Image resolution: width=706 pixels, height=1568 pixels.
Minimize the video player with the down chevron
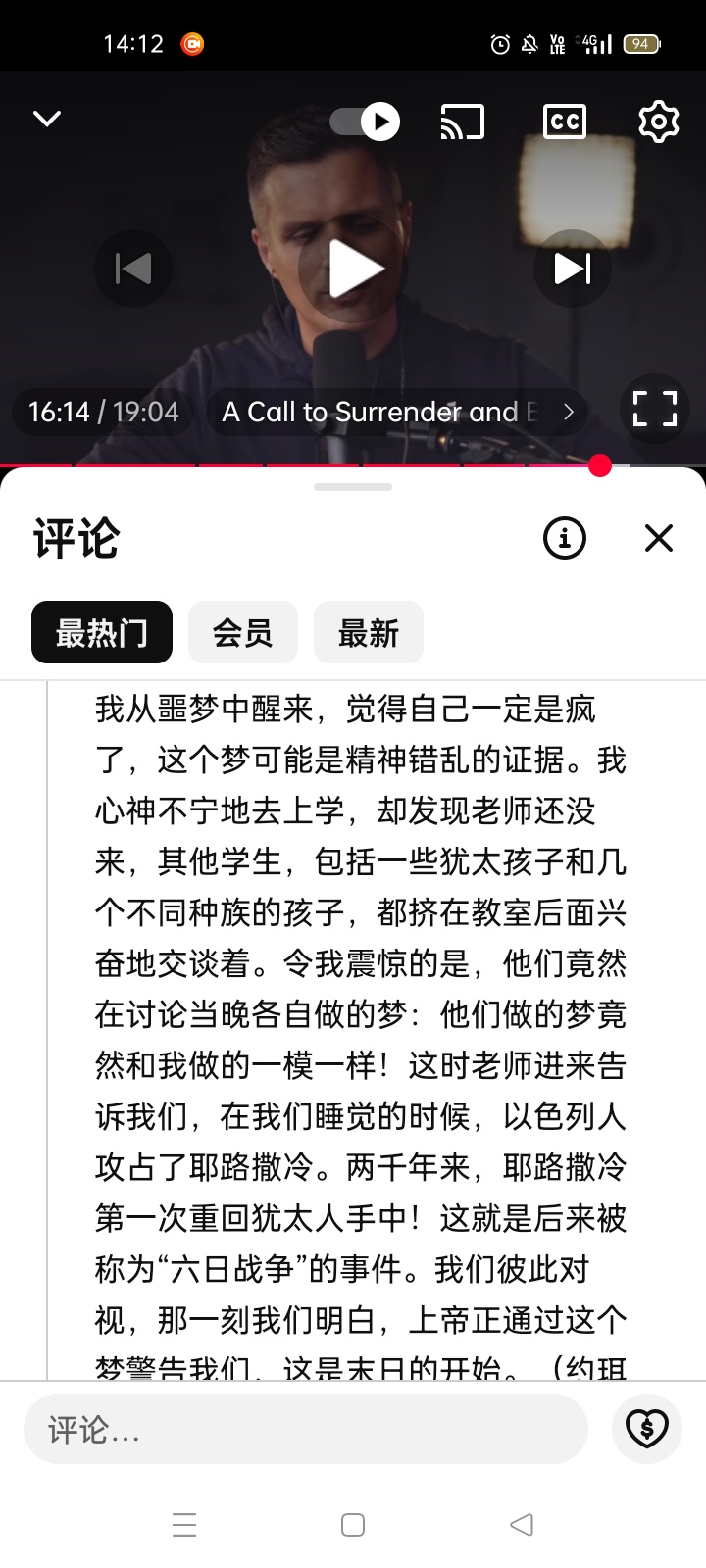coord(47,120)
